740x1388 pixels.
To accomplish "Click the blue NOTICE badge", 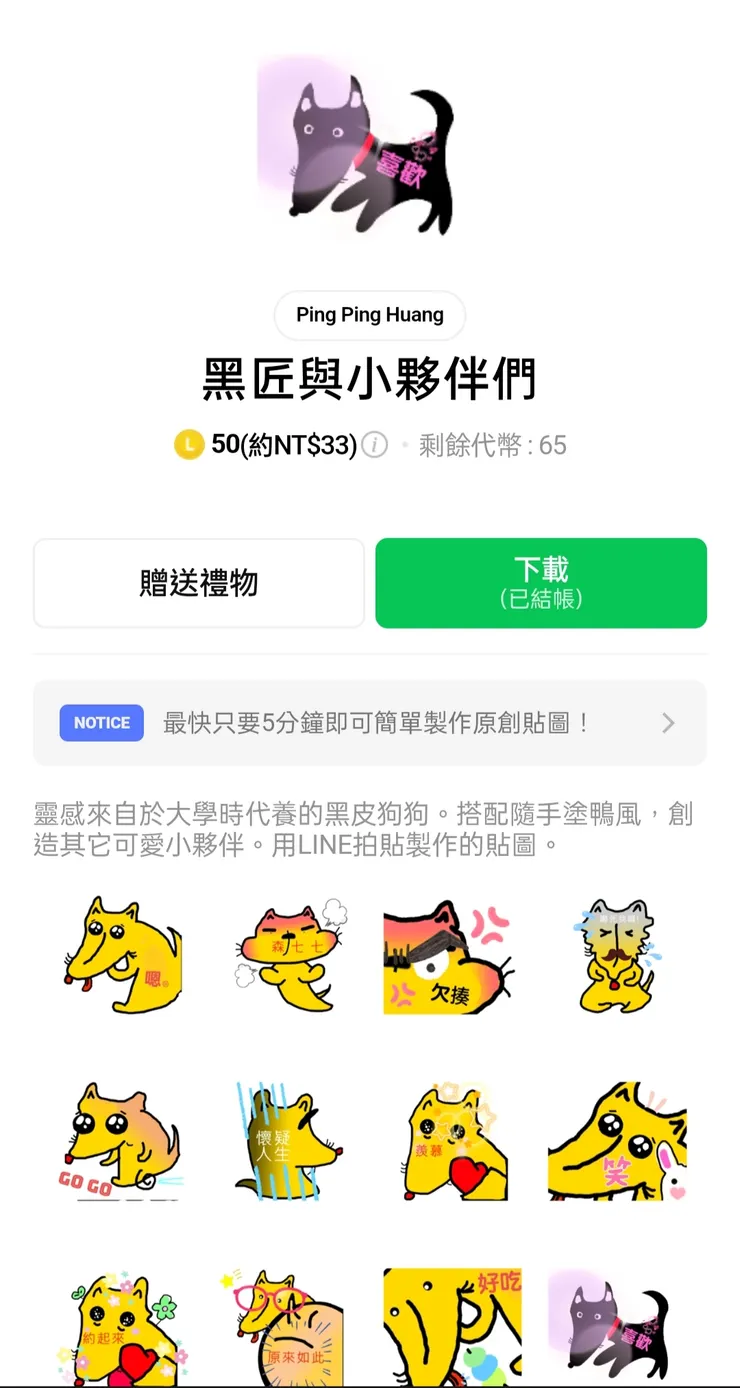I will [x=101, y=722].
